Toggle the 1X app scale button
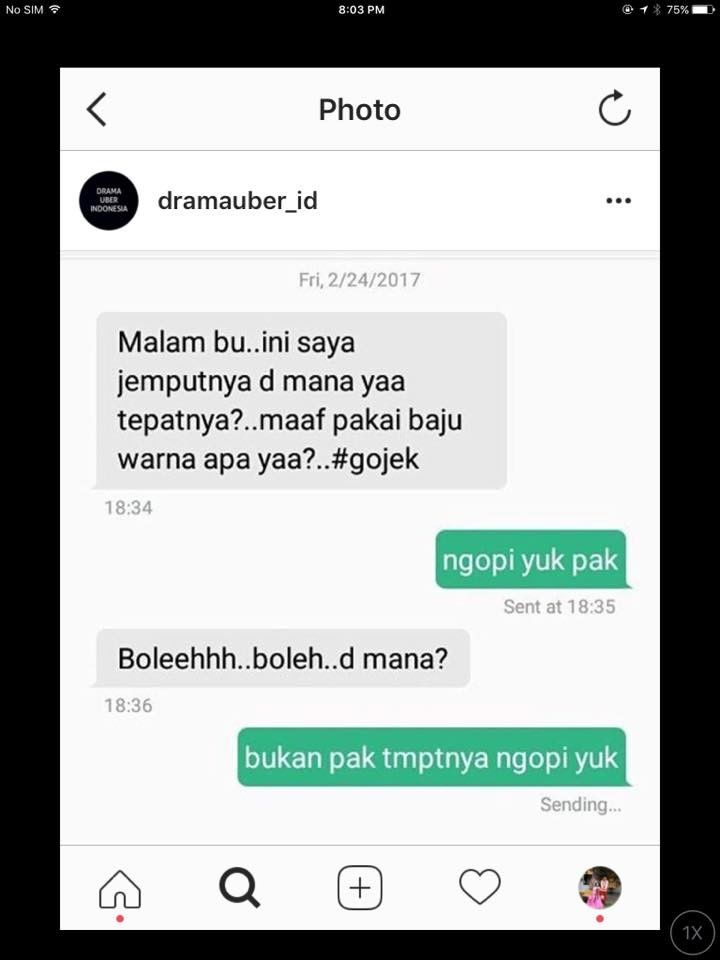The image size is (720, 960). click(692, 932)
